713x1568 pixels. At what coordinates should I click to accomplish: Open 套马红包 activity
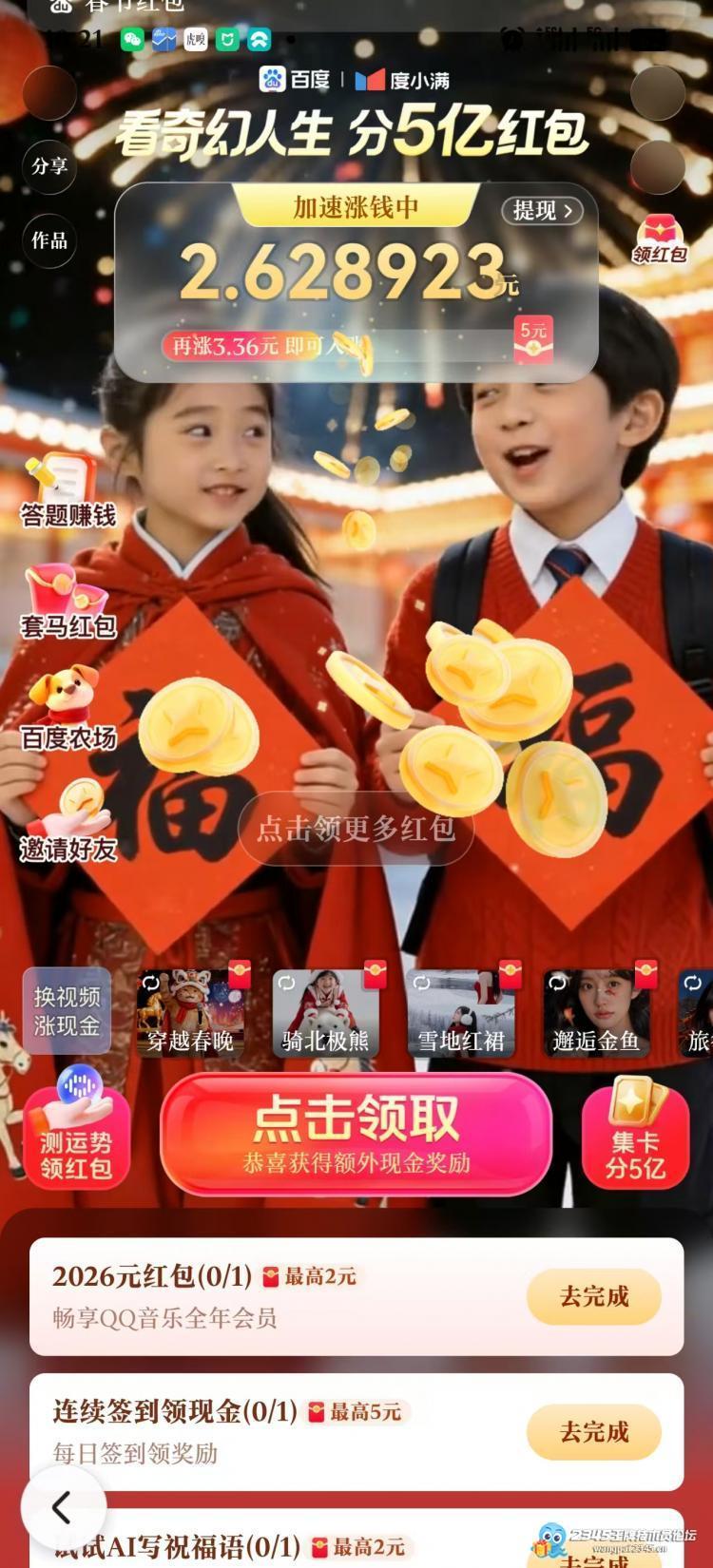pos(67,602)
